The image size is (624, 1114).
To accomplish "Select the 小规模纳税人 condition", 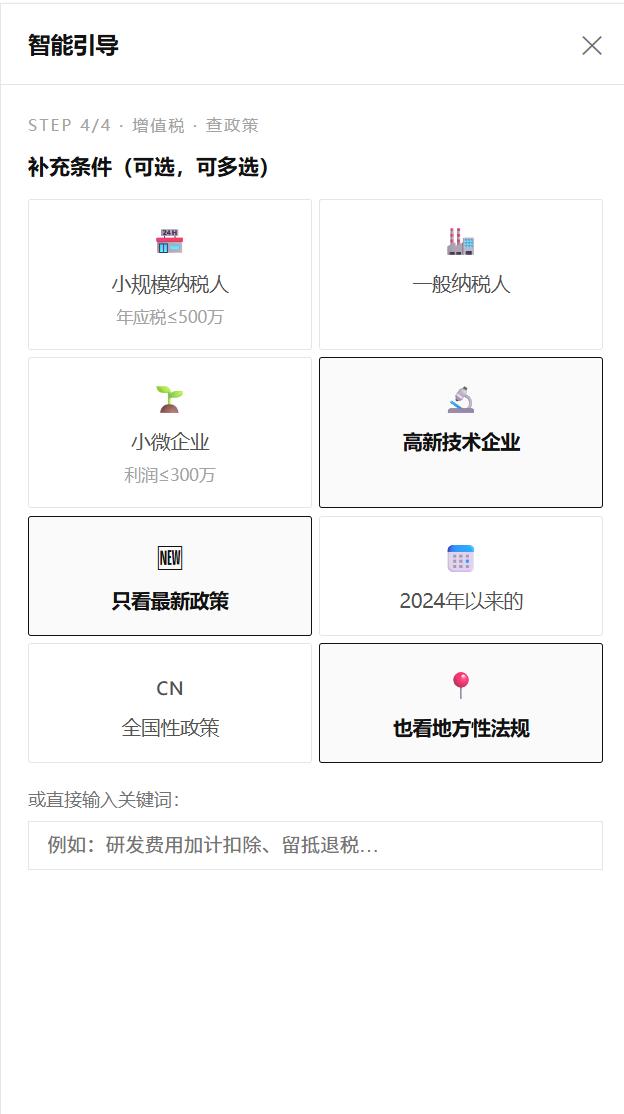I will (170, 274).
